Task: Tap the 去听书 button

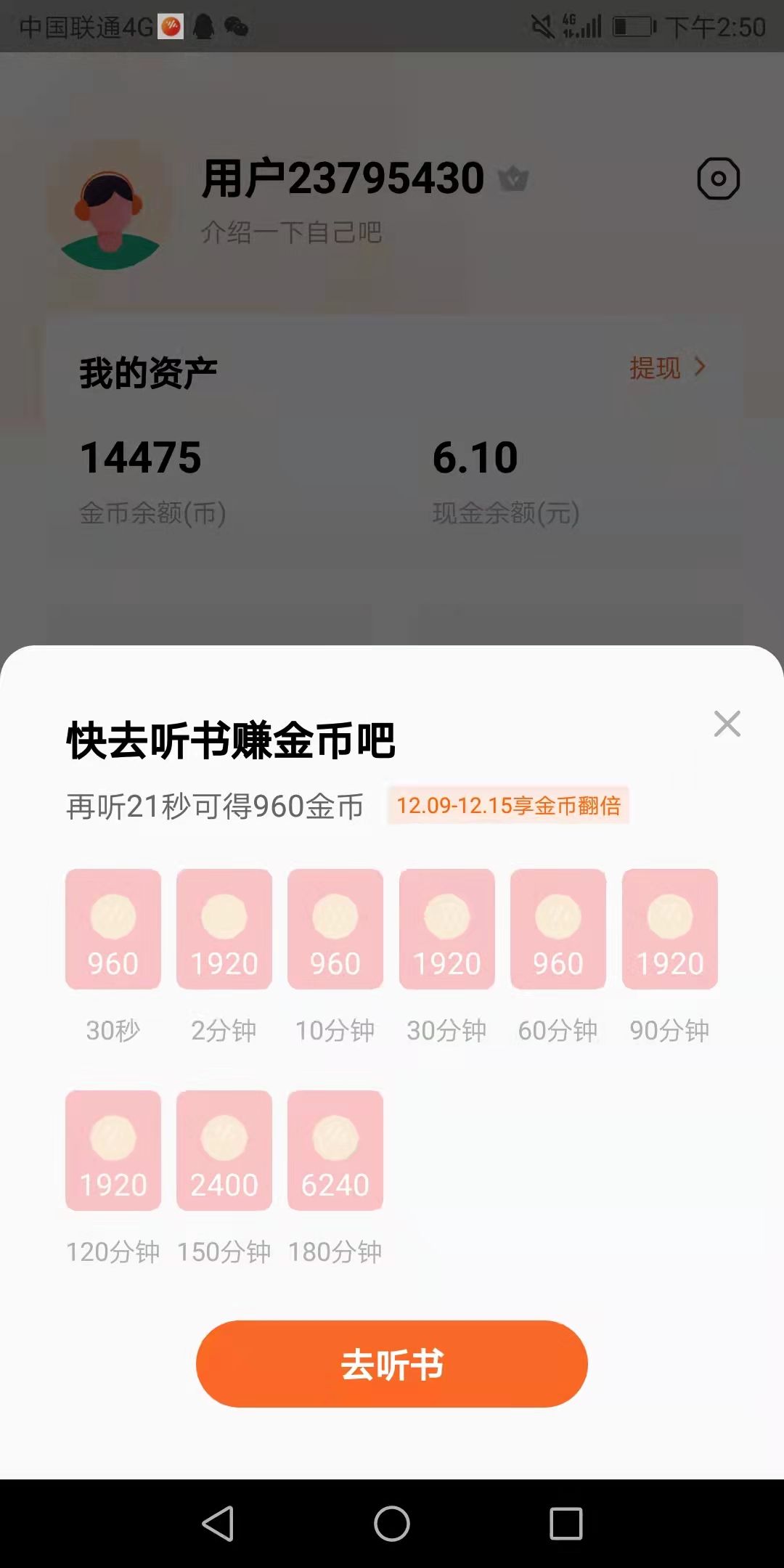Action: pos(391,1364)
